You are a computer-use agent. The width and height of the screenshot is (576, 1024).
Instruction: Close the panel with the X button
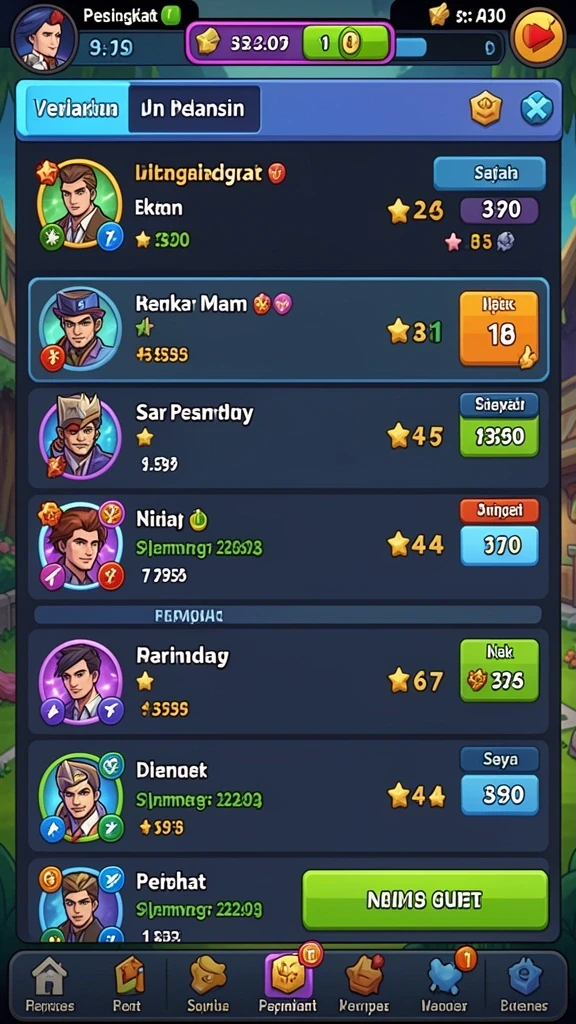[536, 108]
